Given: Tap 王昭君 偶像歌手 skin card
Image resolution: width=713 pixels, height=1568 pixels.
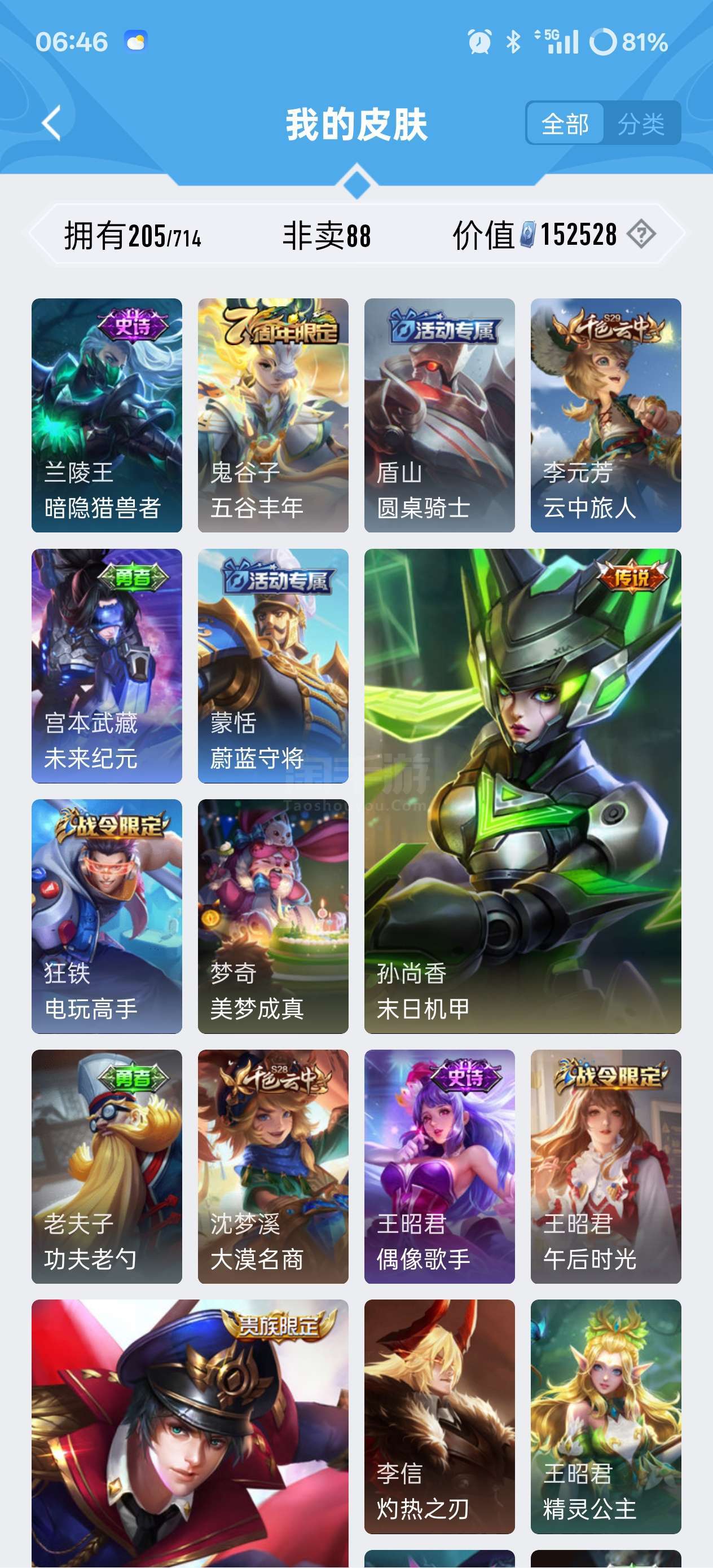Looking at the screenshot, I should 439,1167.
